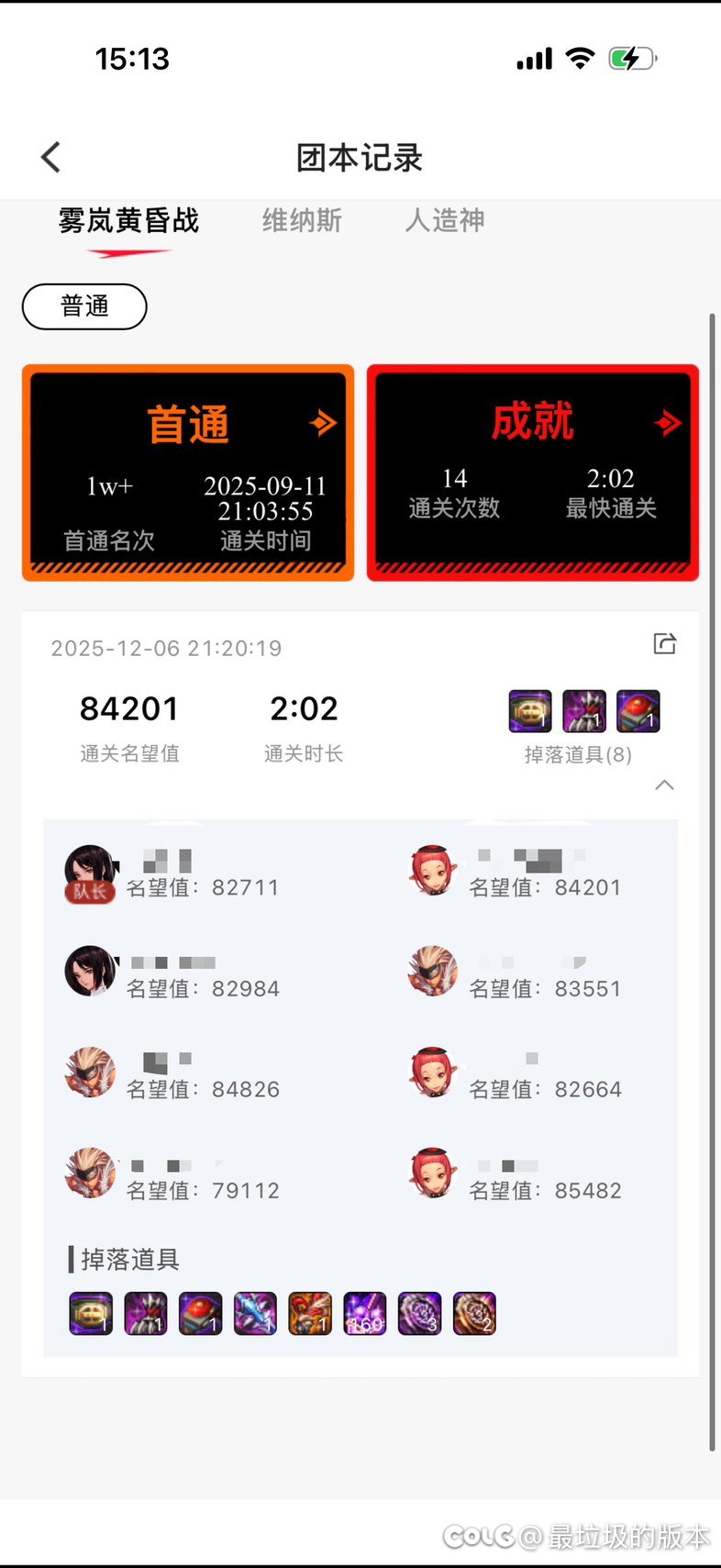Viewport: 721px width, 1568px height.
Task: Open the 成就 achievements card
Action: click(x=533, y=473)
